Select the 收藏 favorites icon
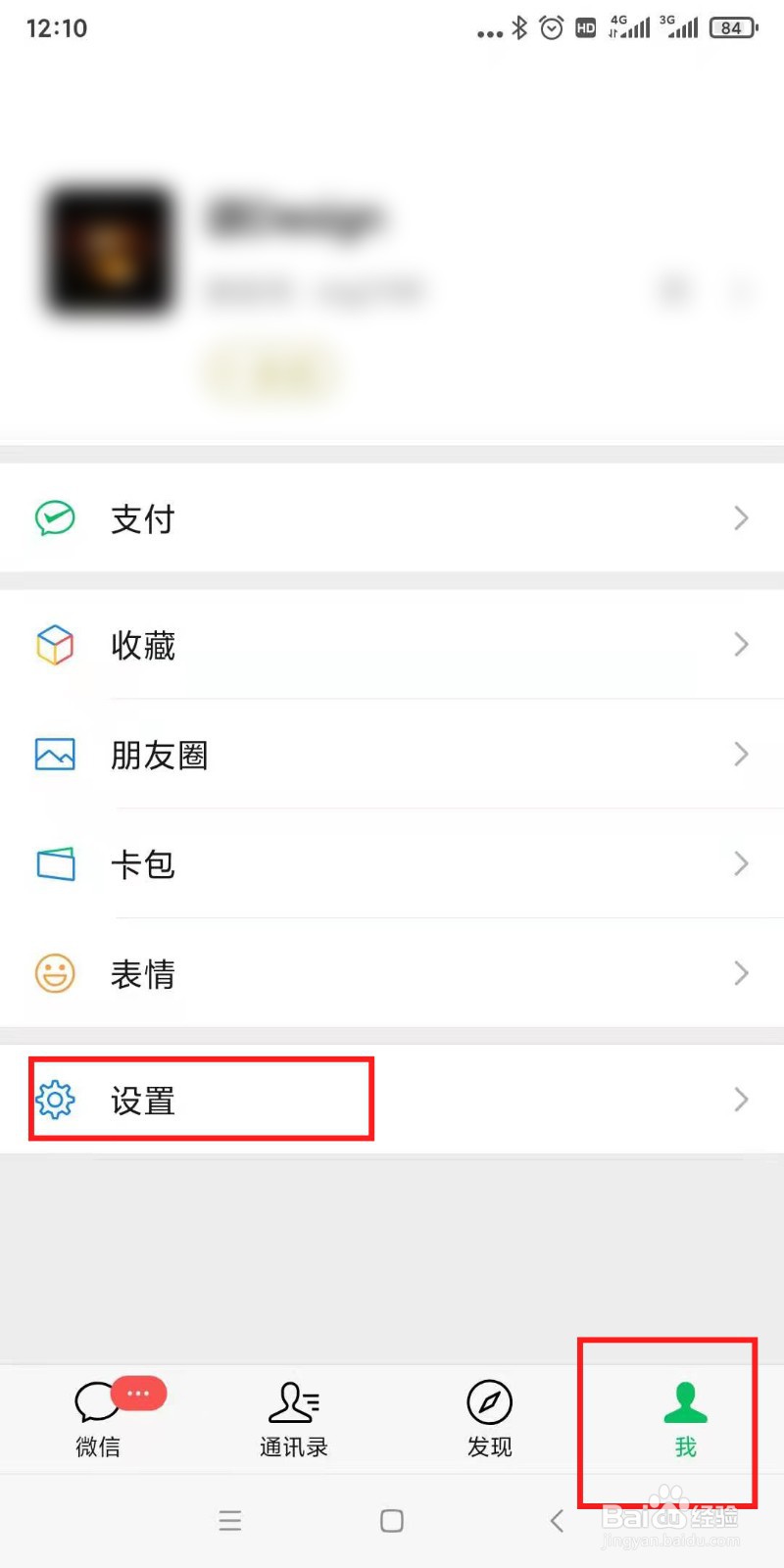This screenshot has width=784, height=1568. click(55, 645)
